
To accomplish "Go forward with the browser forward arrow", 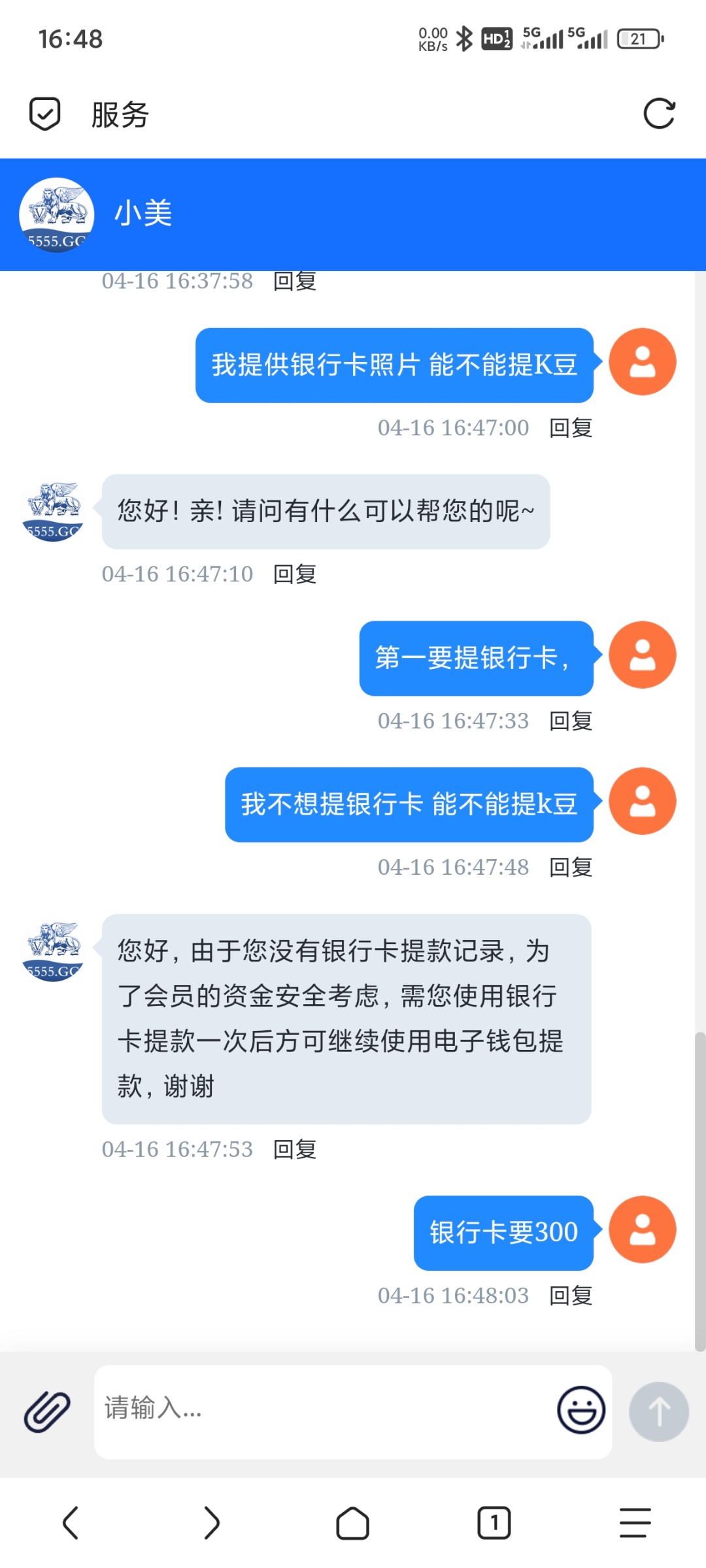I will pos(211,1523).
